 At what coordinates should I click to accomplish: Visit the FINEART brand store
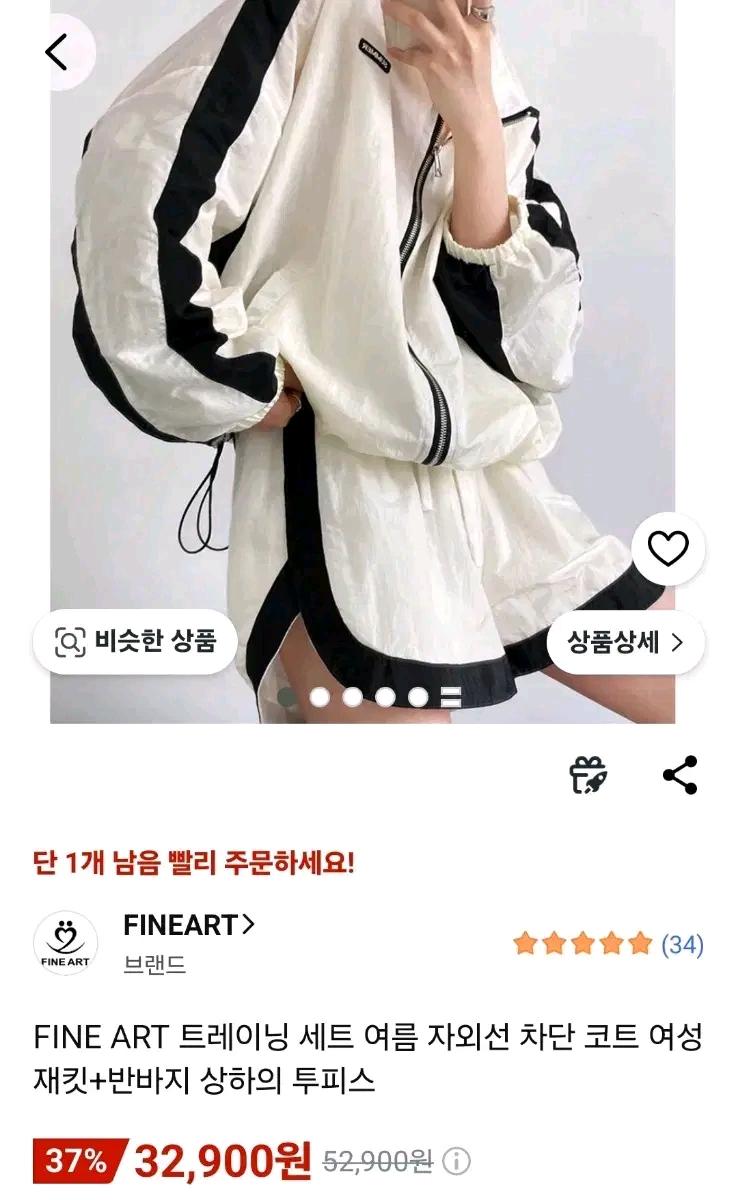(188, 926)
